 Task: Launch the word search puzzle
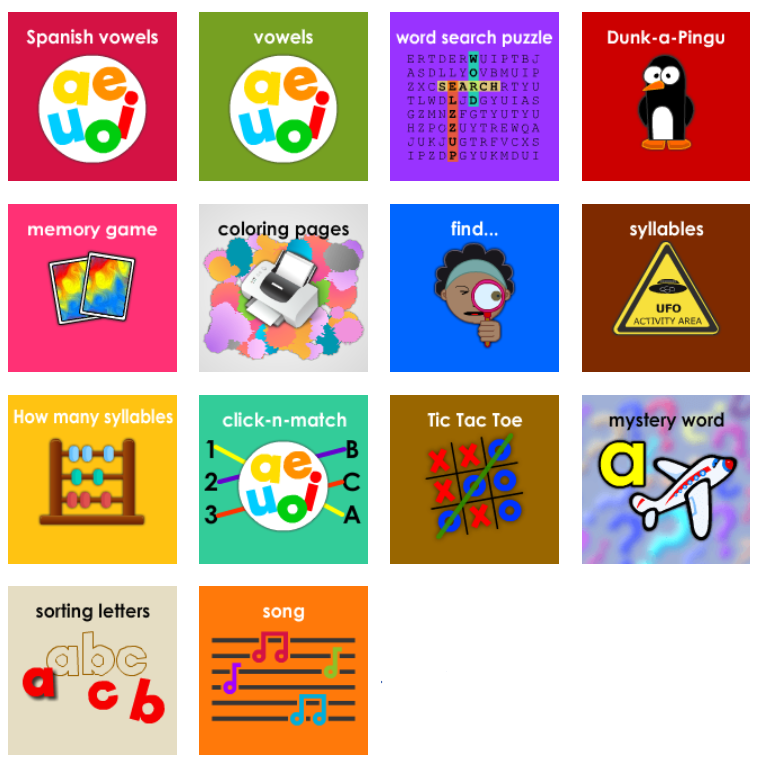pos(474,97)
